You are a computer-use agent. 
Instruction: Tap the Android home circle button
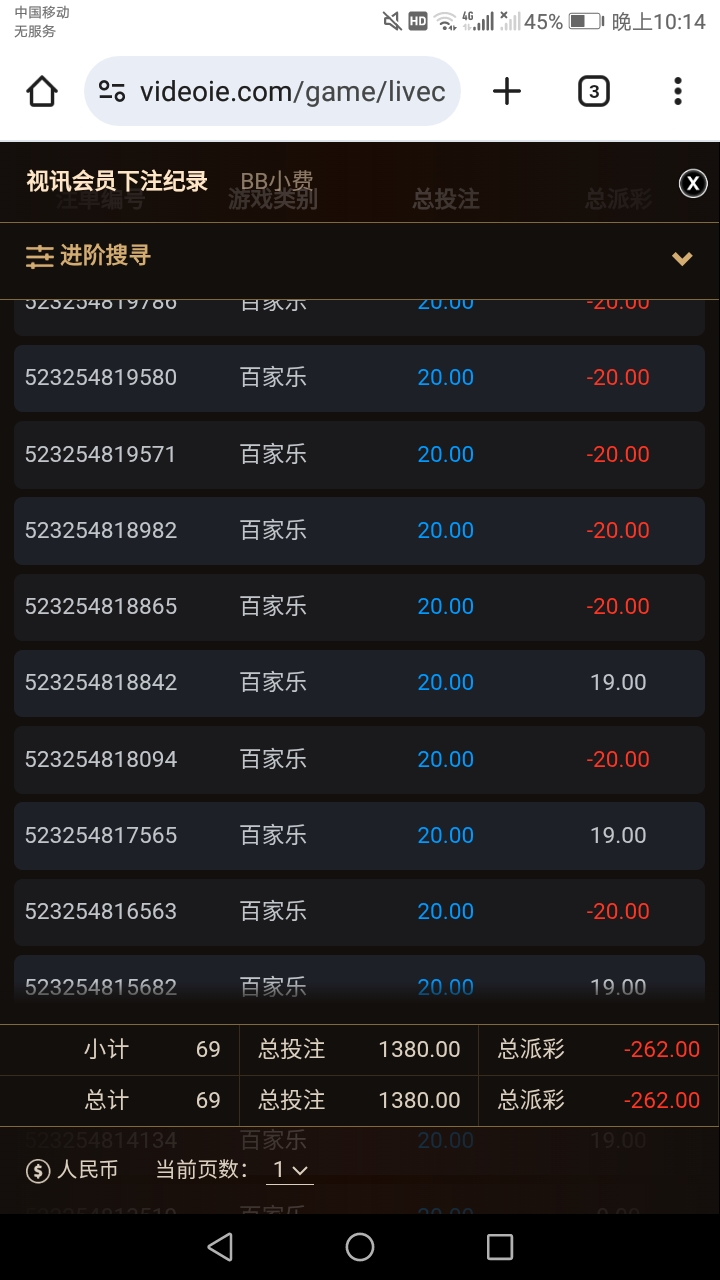click(x=359, y=1247)
